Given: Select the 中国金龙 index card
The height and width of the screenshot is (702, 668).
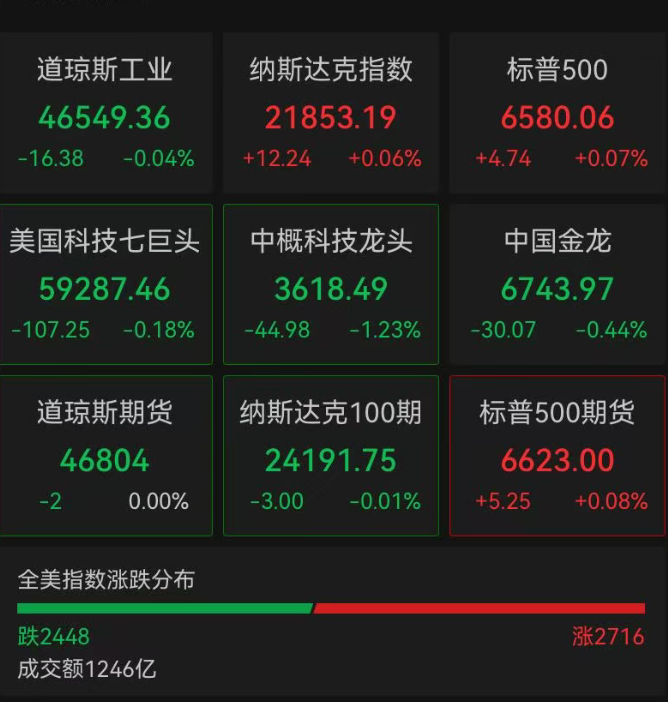Looking at the screenshot, I should click(x=557, y=284).
